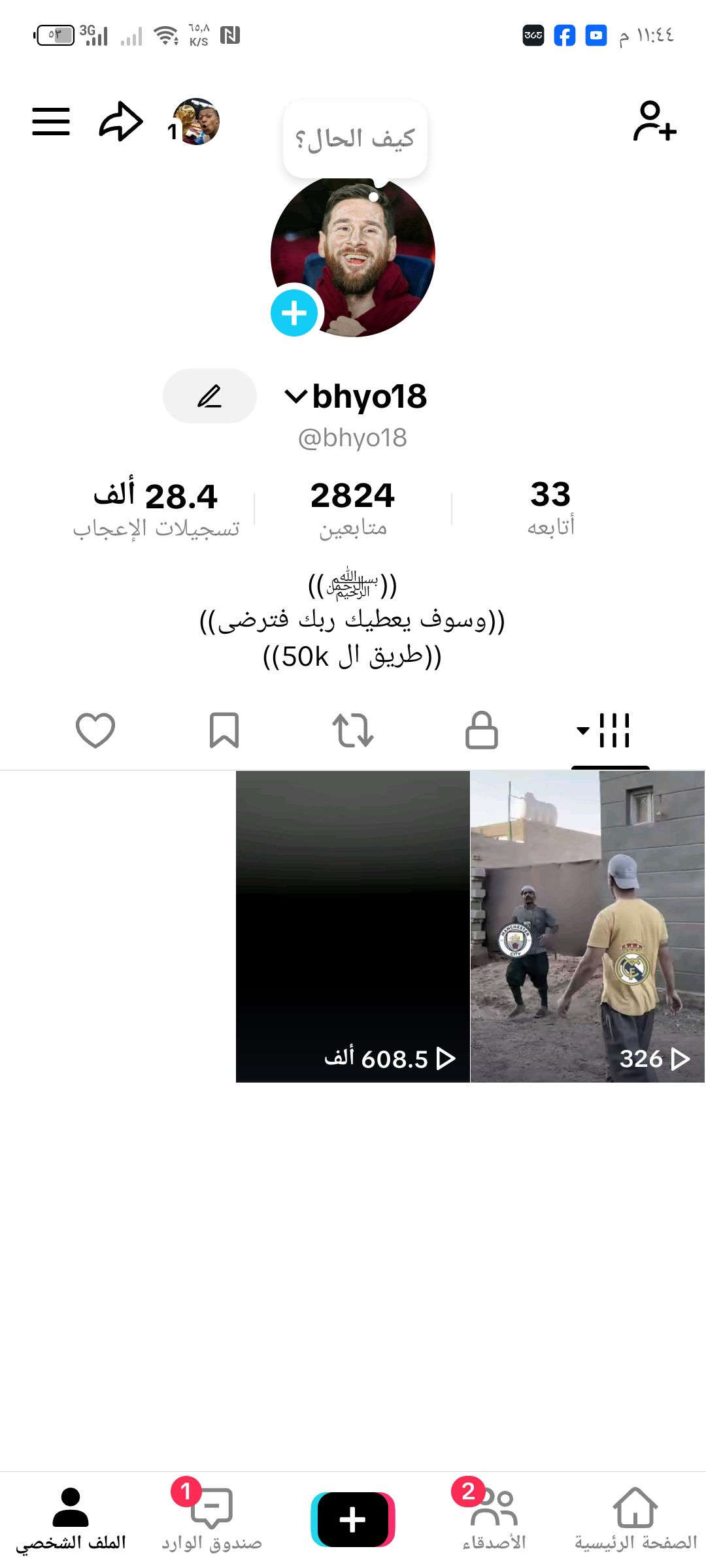The image size is (706, 1568).
Task: Switch to the private videos lock tab
Action: [482, 730]
